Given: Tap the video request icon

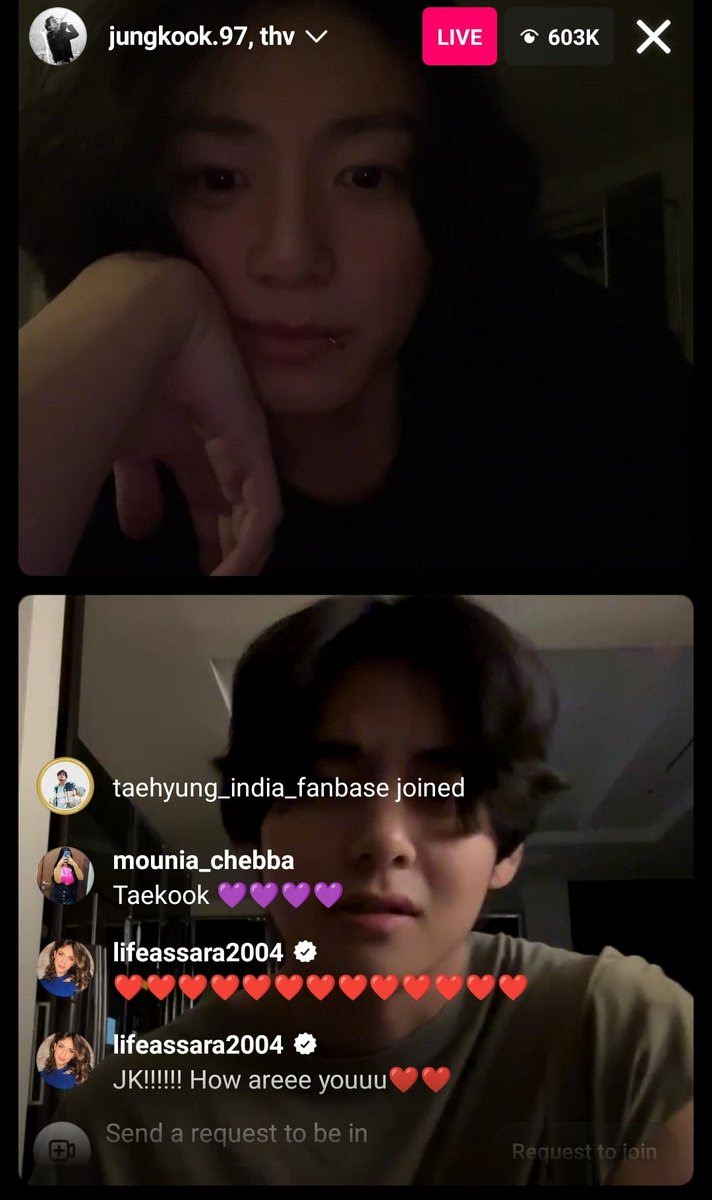Looking at the screenshot, I should (x=62, y=1150).
